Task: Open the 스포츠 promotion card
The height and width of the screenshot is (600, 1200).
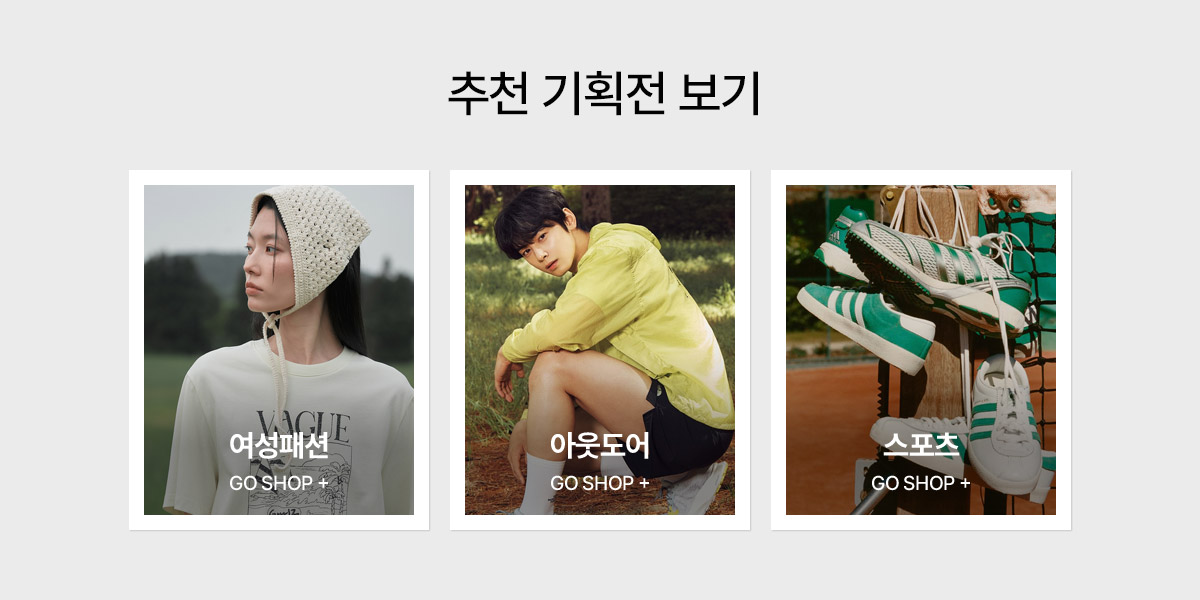Action: click(x=921, y=350)
